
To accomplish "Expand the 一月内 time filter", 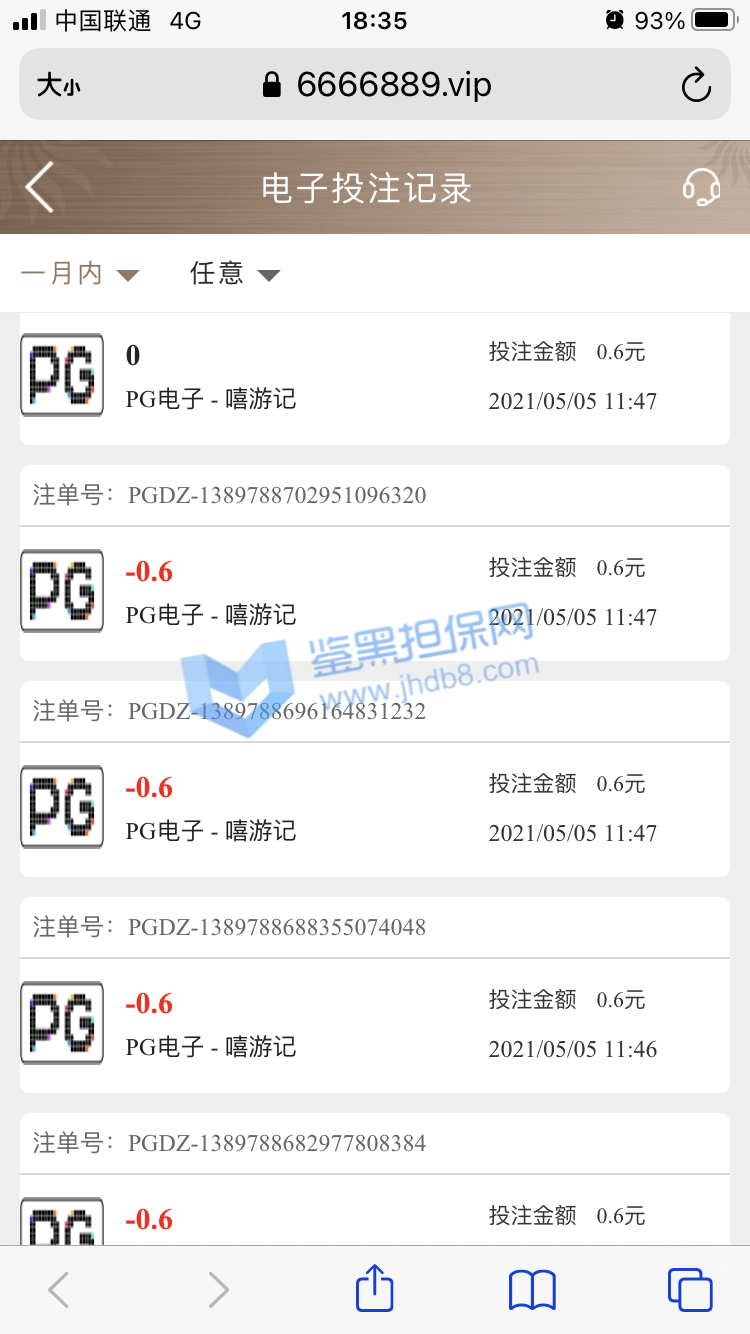I will 80,273.
